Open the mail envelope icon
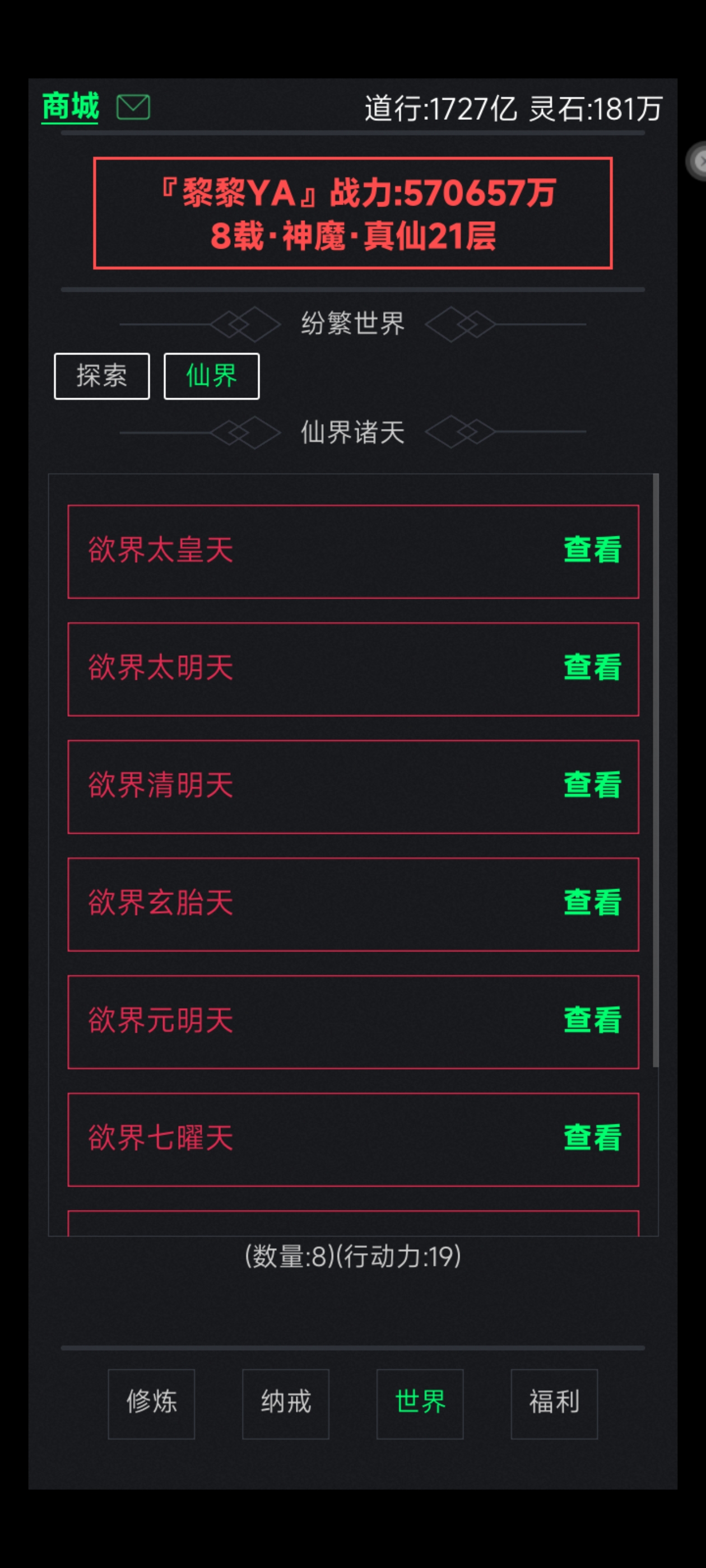 pos(133,107)
